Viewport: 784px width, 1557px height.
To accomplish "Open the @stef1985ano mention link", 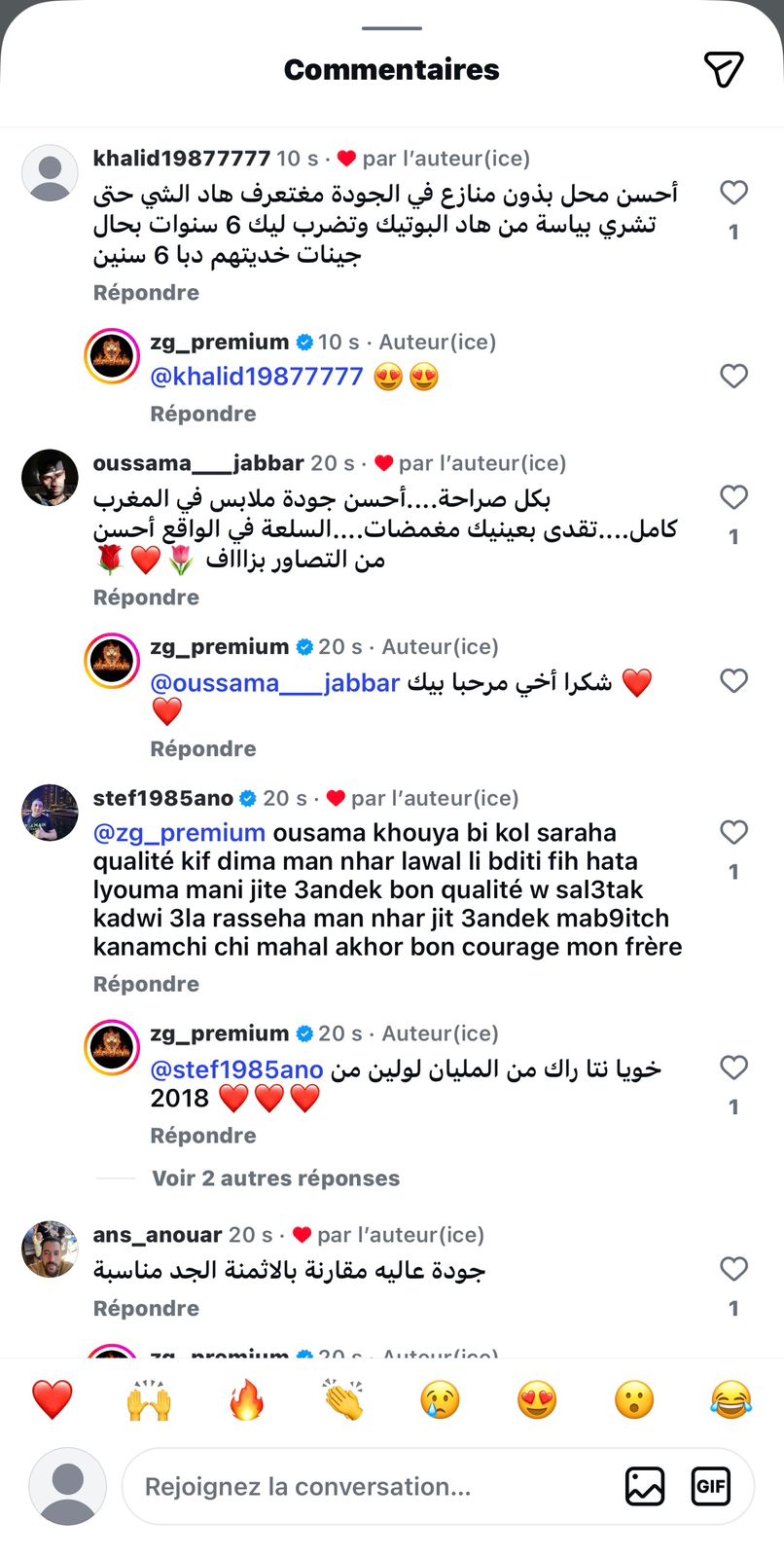I will [236, 1069].
